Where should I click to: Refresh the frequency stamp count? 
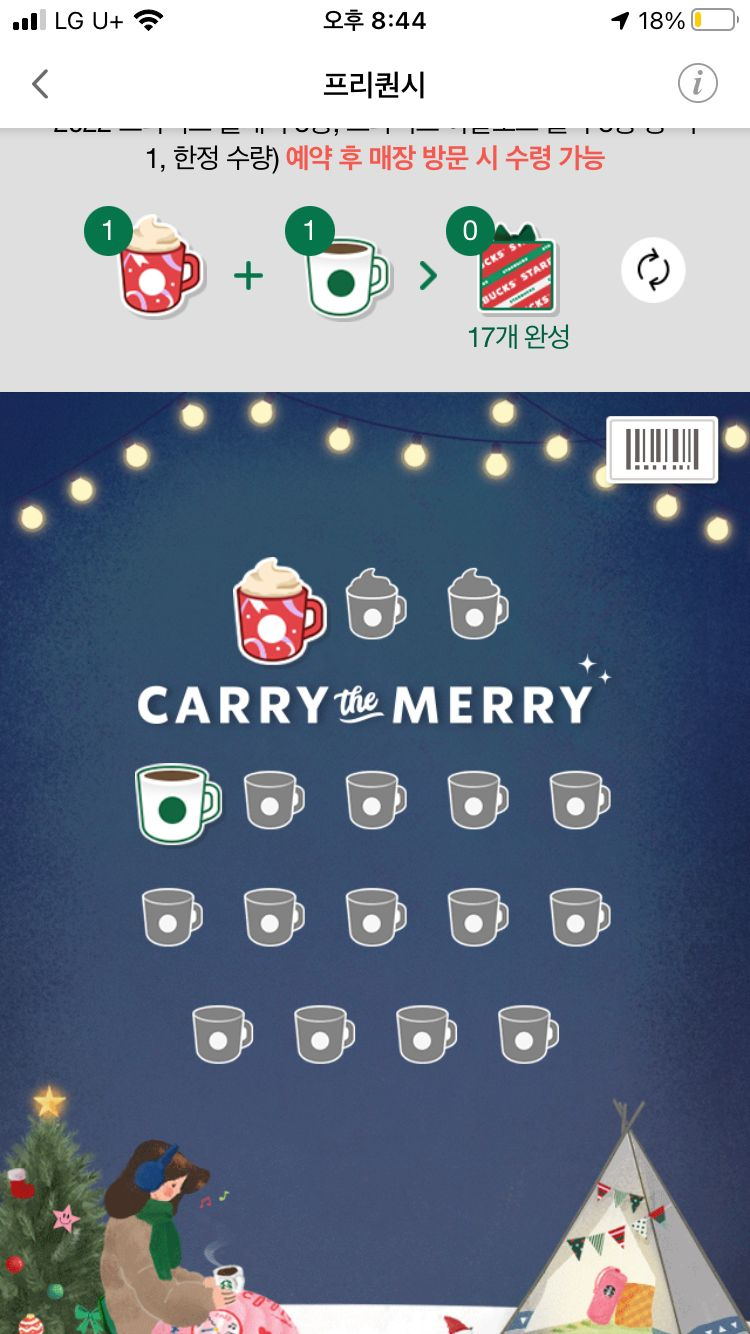[653, 270]
